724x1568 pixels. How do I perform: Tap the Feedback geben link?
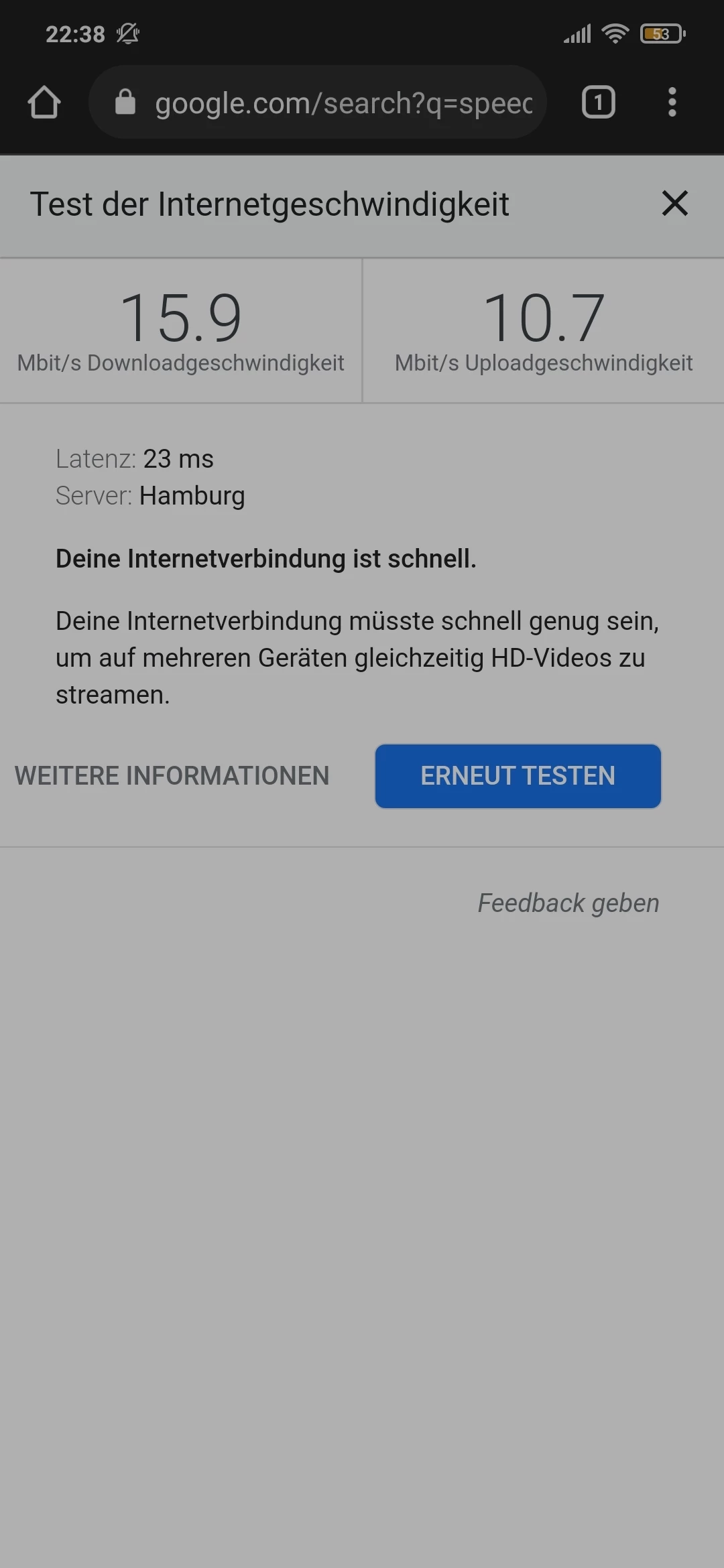pyautogui.click(x=568, y=903)
